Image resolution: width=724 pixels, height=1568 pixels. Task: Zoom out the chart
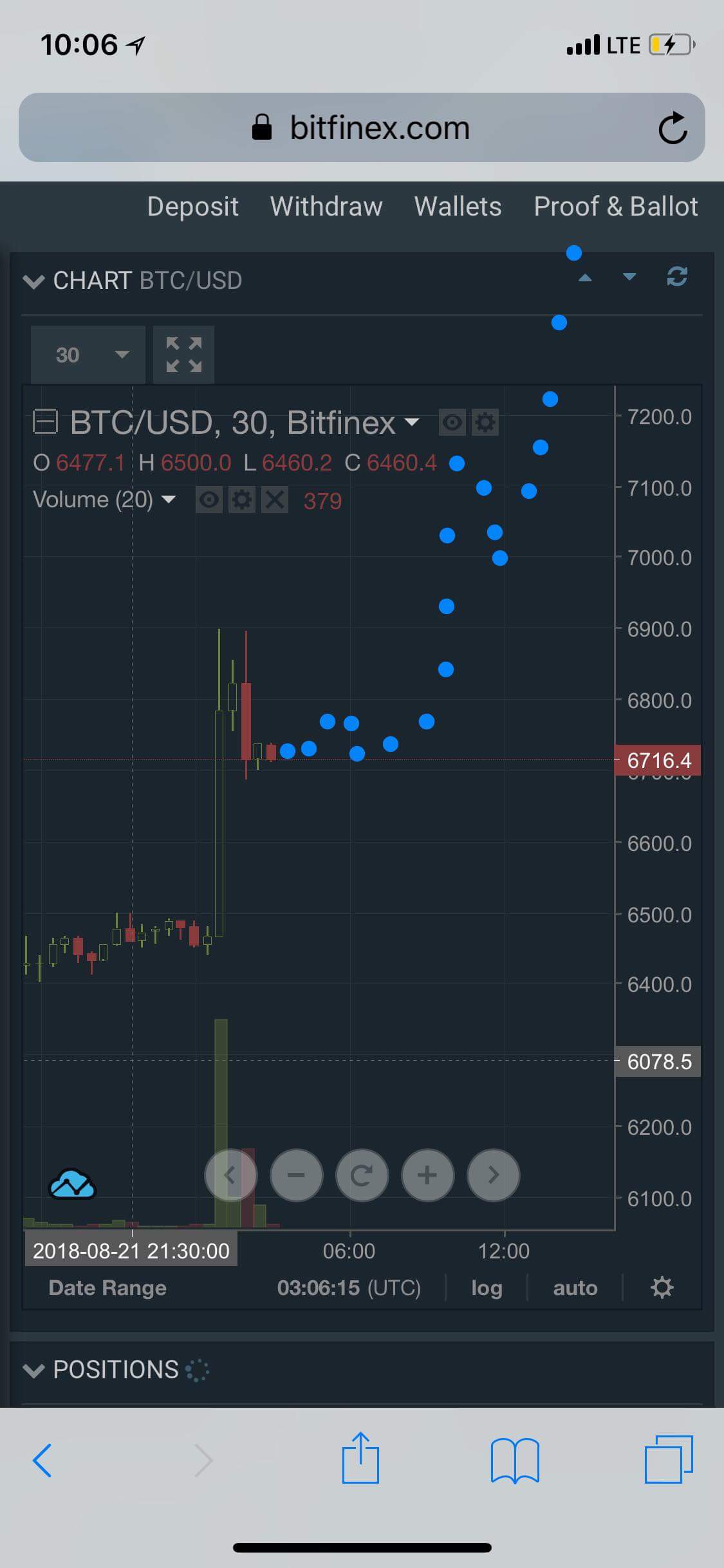pos(296,1175)
